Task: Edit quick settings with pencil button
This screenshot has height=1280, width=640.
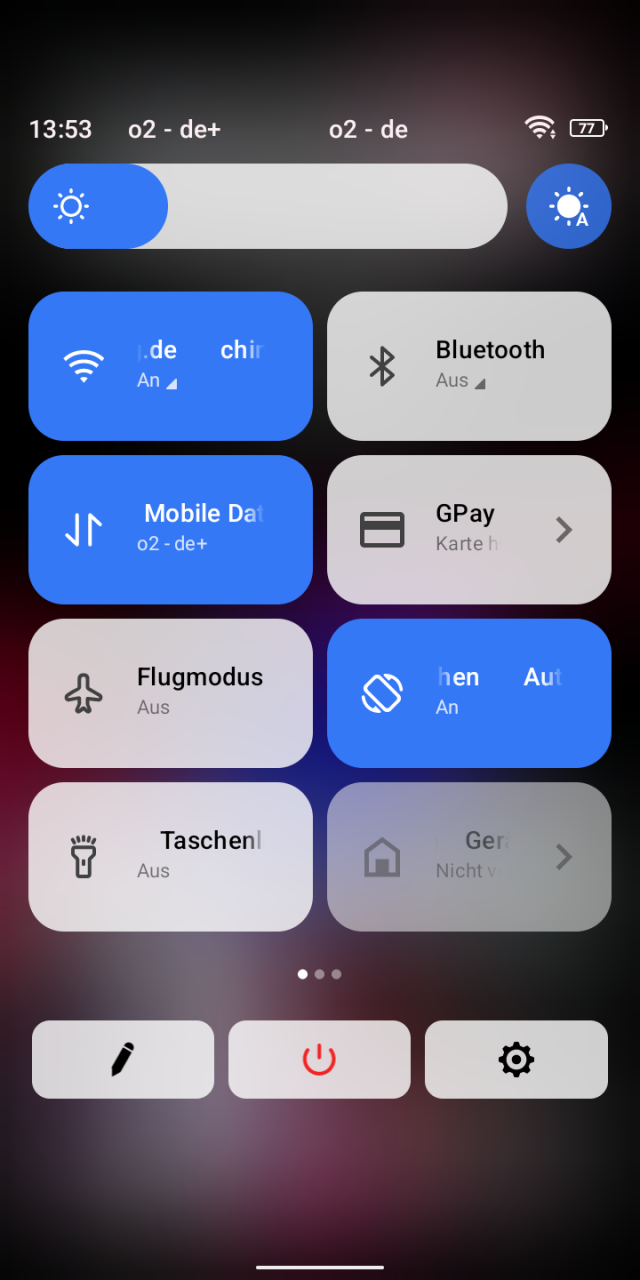Action: tap(123, 1059)
